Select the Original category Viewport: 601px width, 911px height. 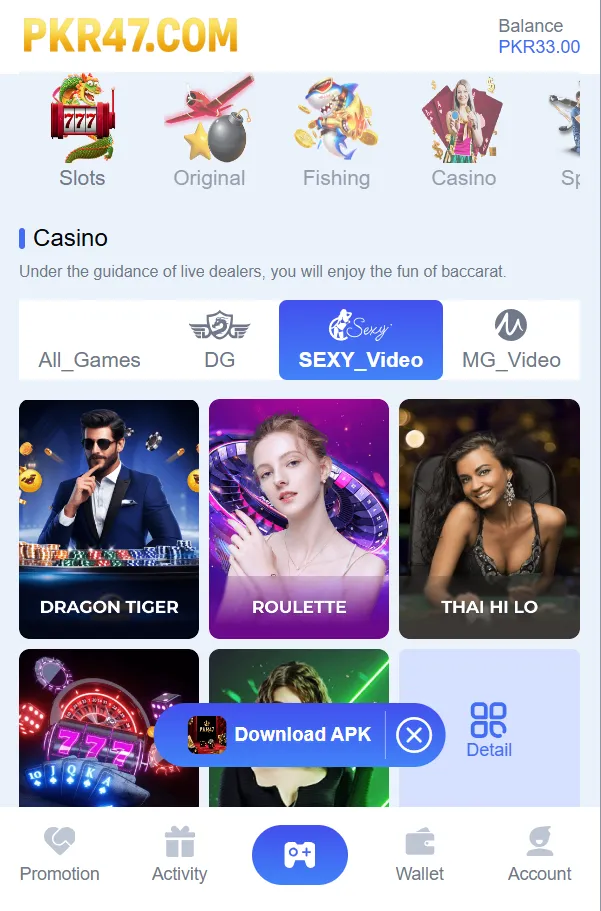(209, 135)
